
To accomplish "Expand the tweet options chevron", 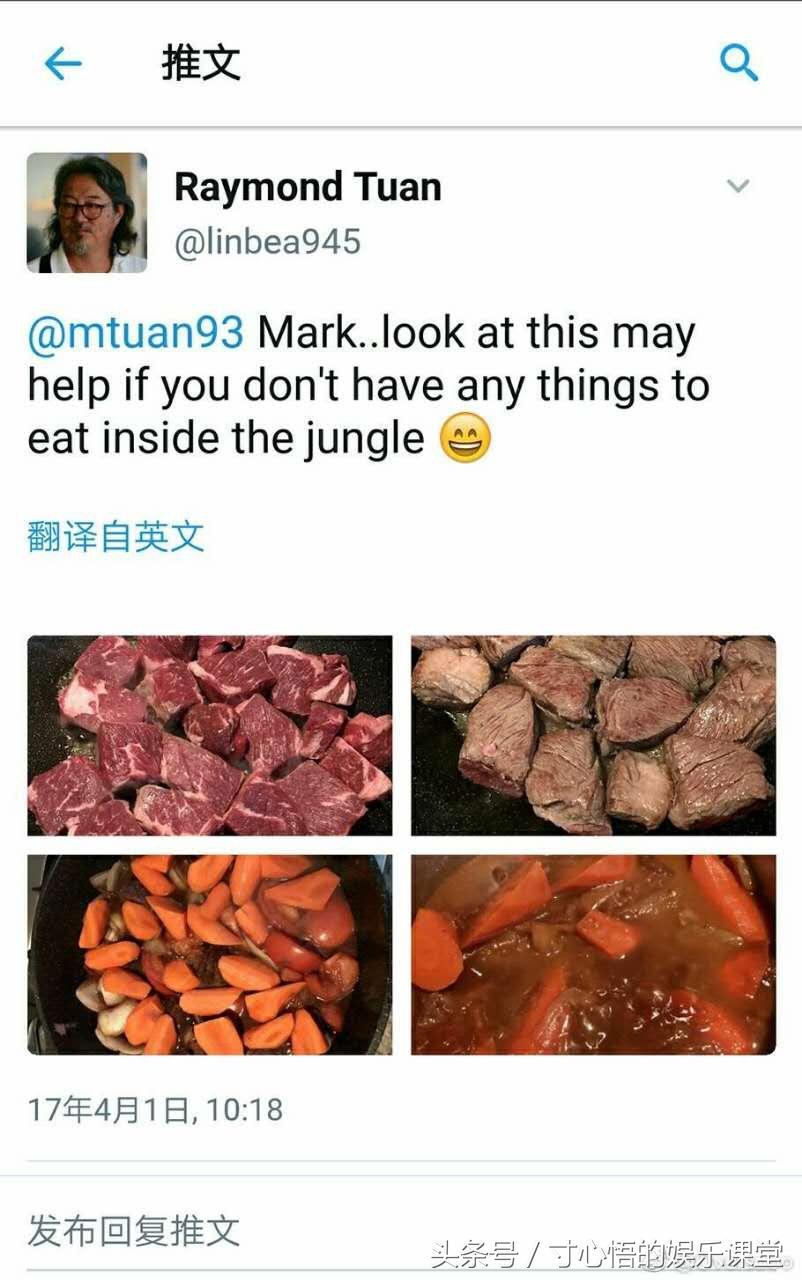I will (x=738, y=186).
